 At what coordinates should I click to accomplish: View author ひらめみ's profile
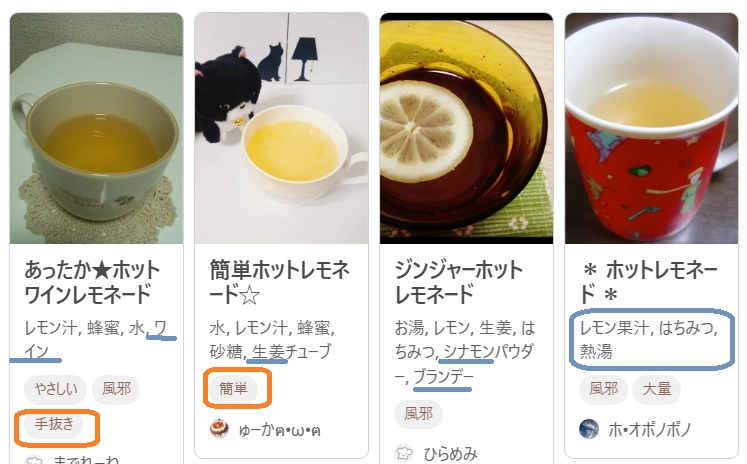pos(451,453)
